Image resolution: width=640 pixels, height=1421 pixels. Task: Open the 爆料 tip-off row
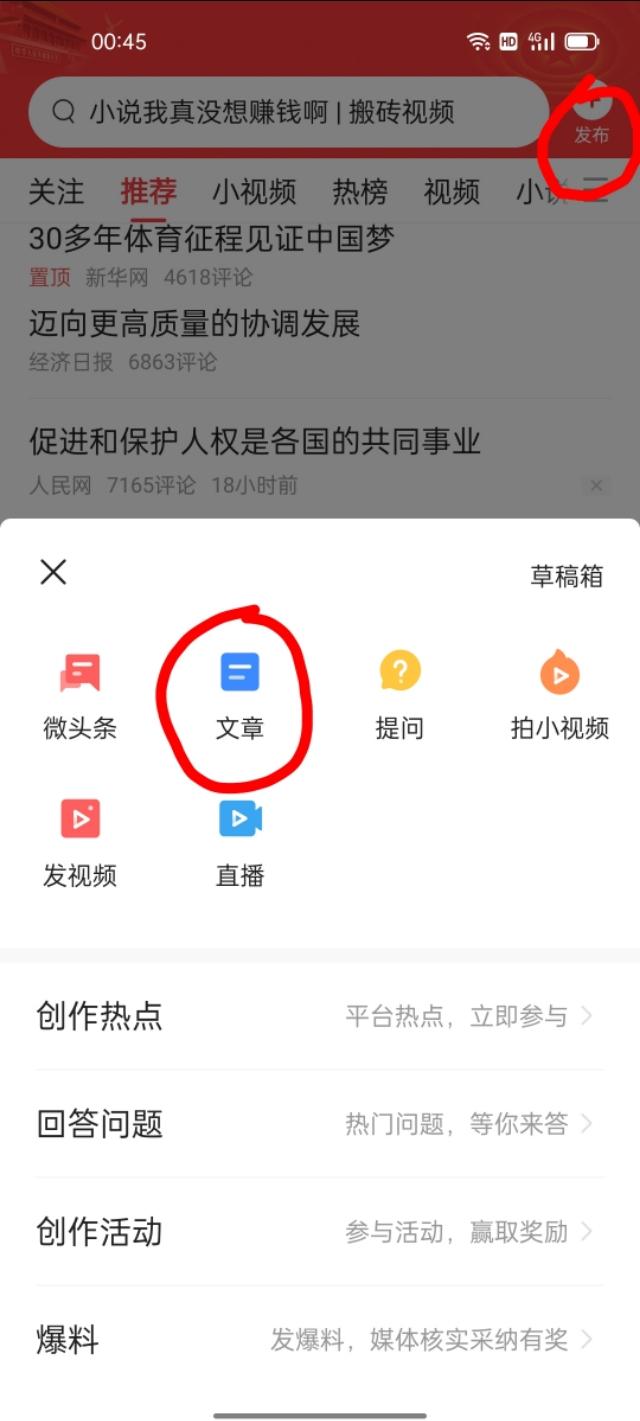(320, 1340)
